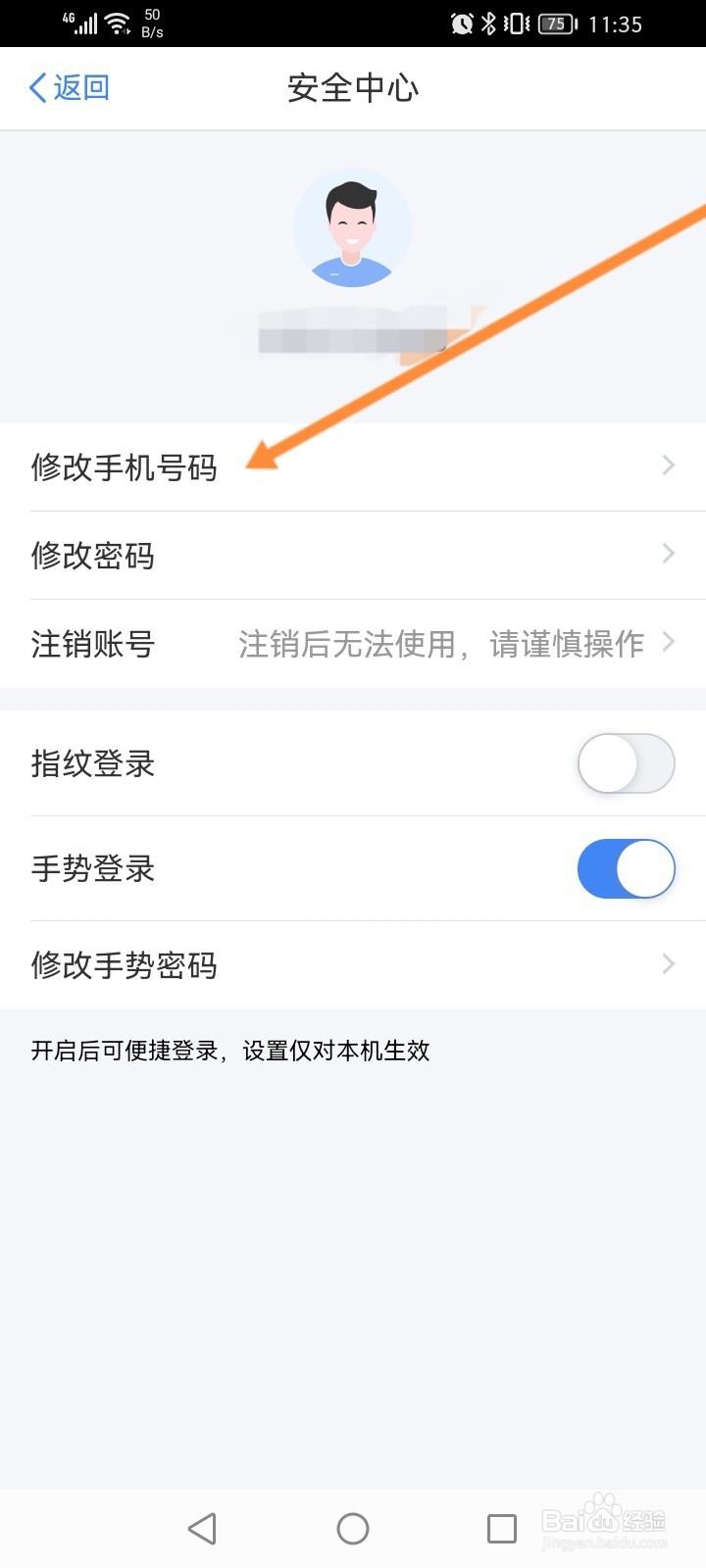Expand 修改手机号码 via its chevron
Image resolution: width=706 pixels, height=1568 pixels.
668,465
